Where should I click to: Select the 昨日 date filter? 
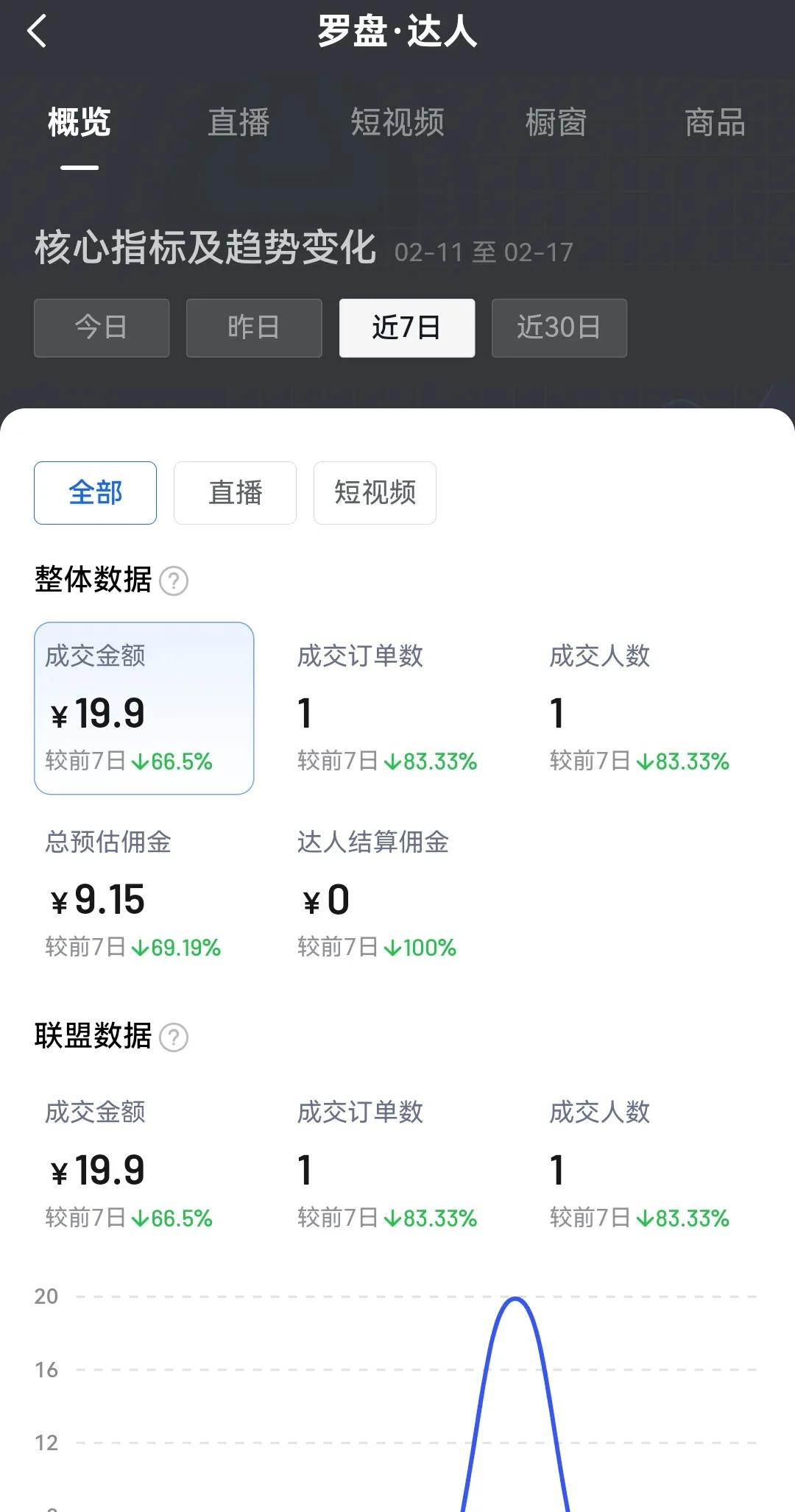[x=253, y=328]
